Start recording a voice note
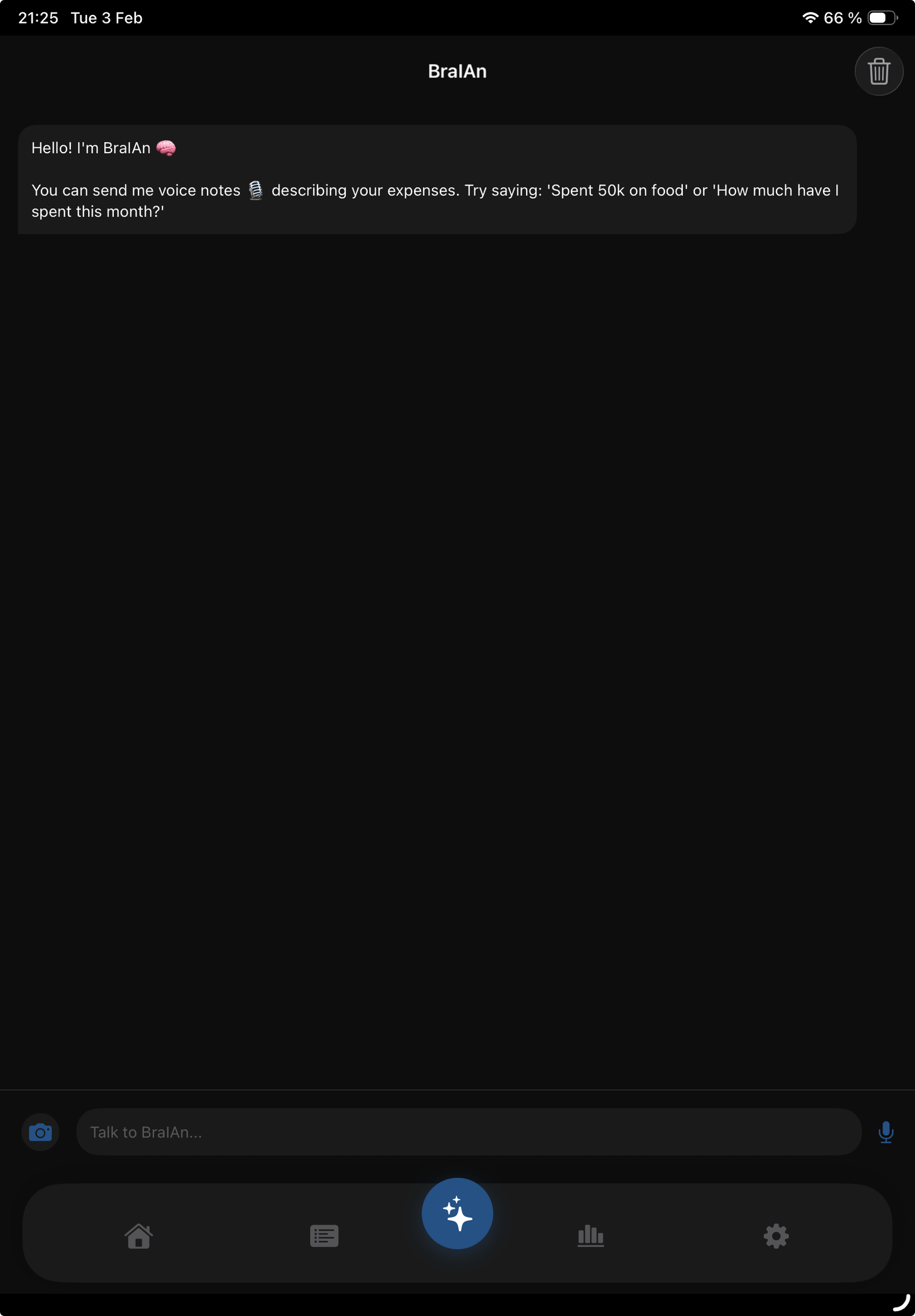Screen dimensions: 915x1316 pos(885,1132)
